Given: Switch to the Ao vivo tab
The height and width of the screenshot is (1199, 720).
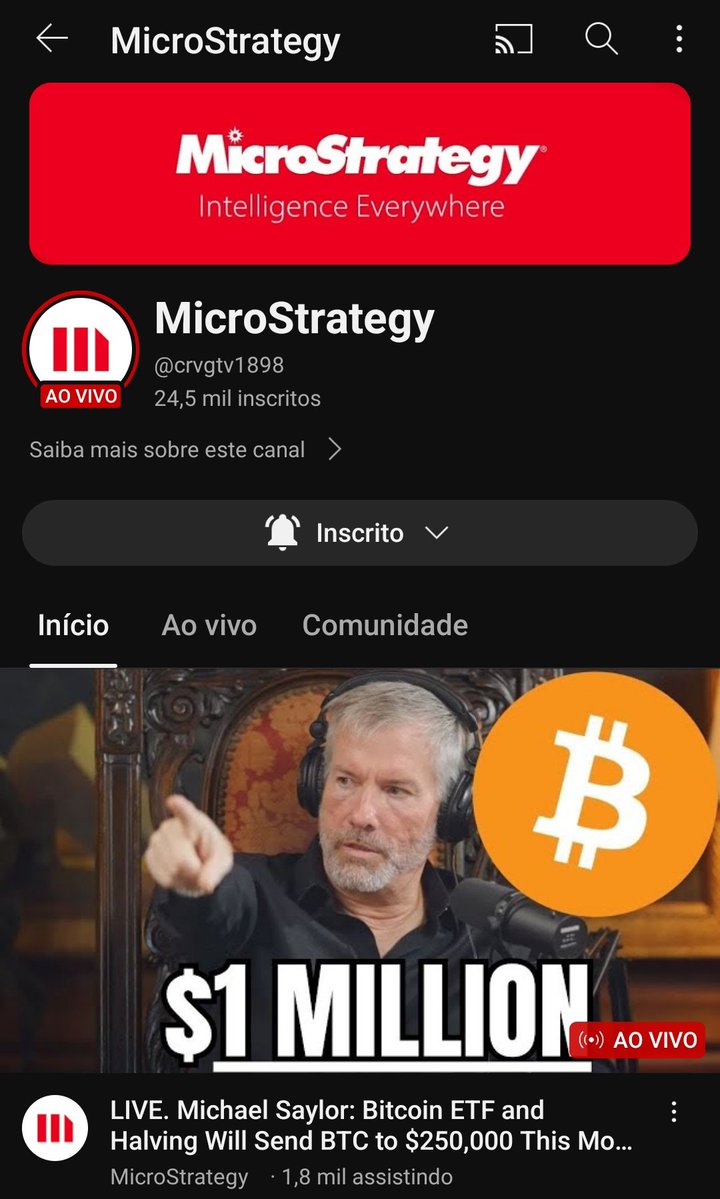Looking at the screenshot, I should coord(209,626).
